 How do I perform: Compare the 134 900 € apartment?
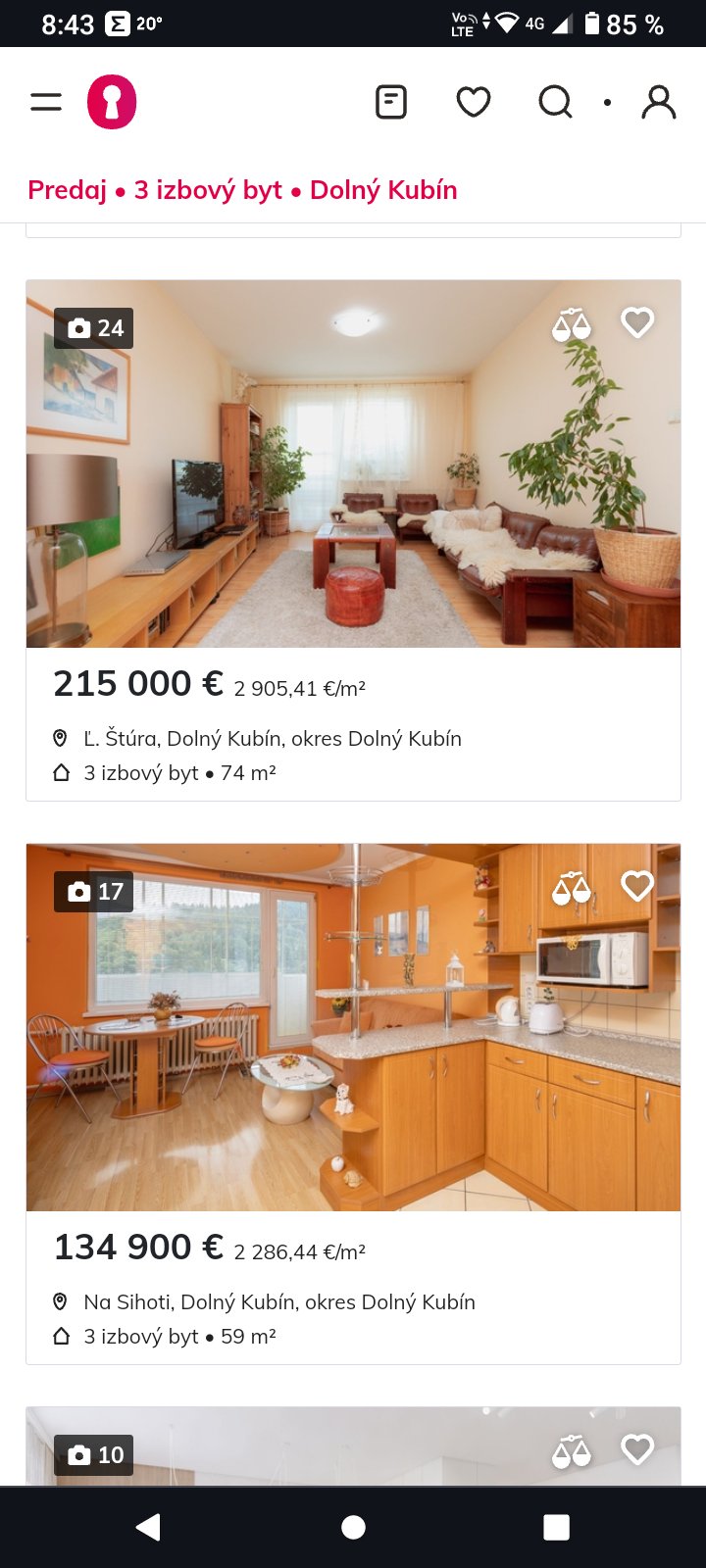pos(572,888)
